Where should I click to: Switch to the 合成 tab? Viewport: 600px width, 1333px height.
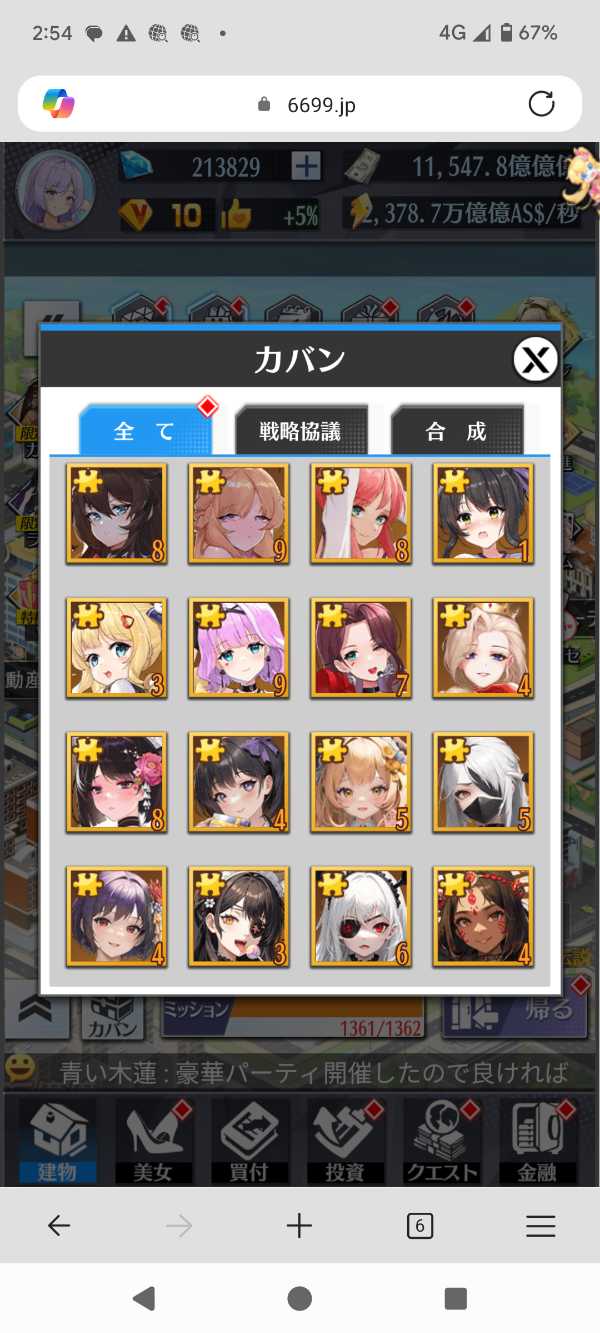coord(456,431)
